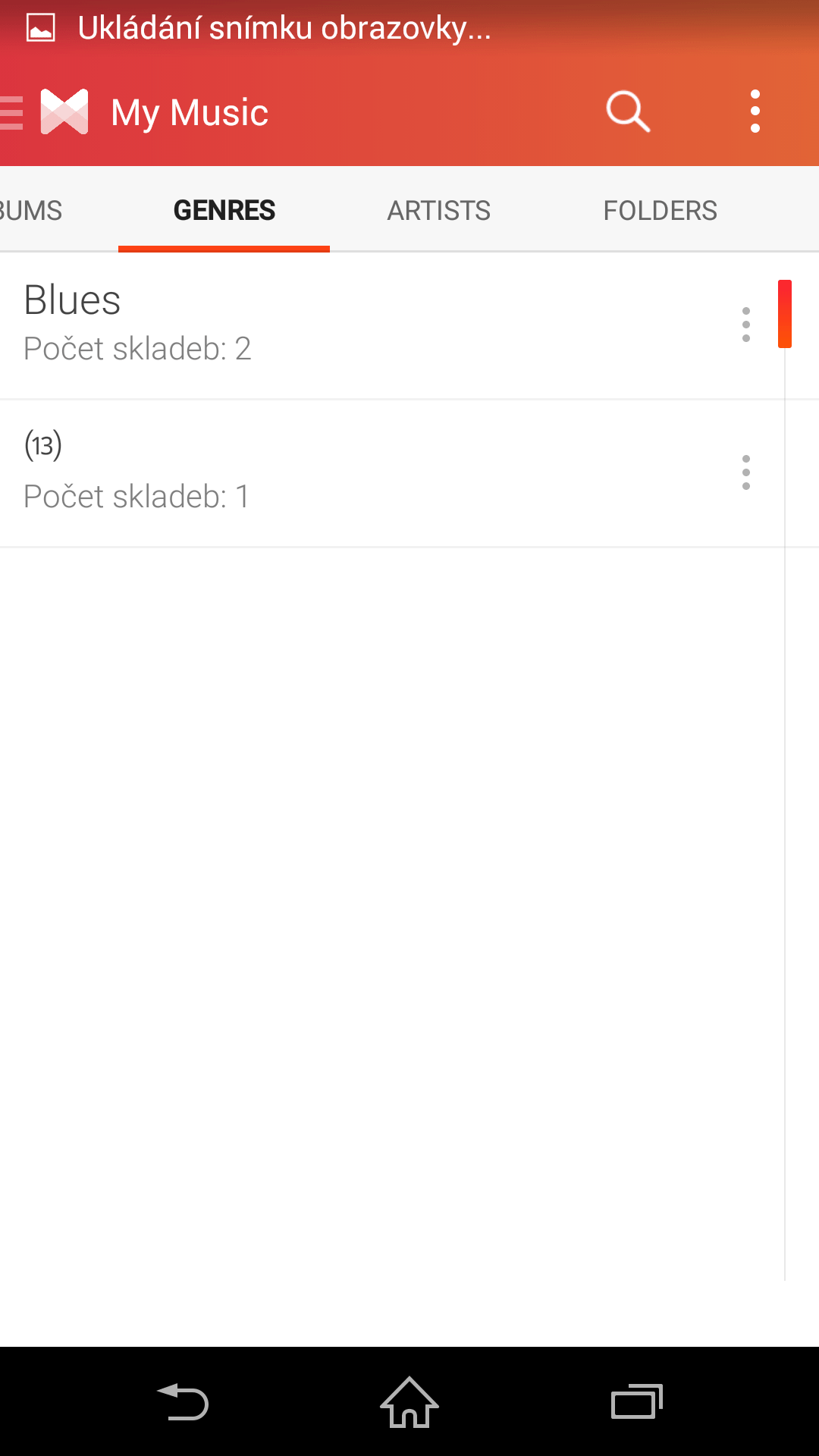Open the navigation drawer menu button
Image resolution: width=819 pixels, height=1456 pixels.
pyautogui.click(x=11, y=112)
